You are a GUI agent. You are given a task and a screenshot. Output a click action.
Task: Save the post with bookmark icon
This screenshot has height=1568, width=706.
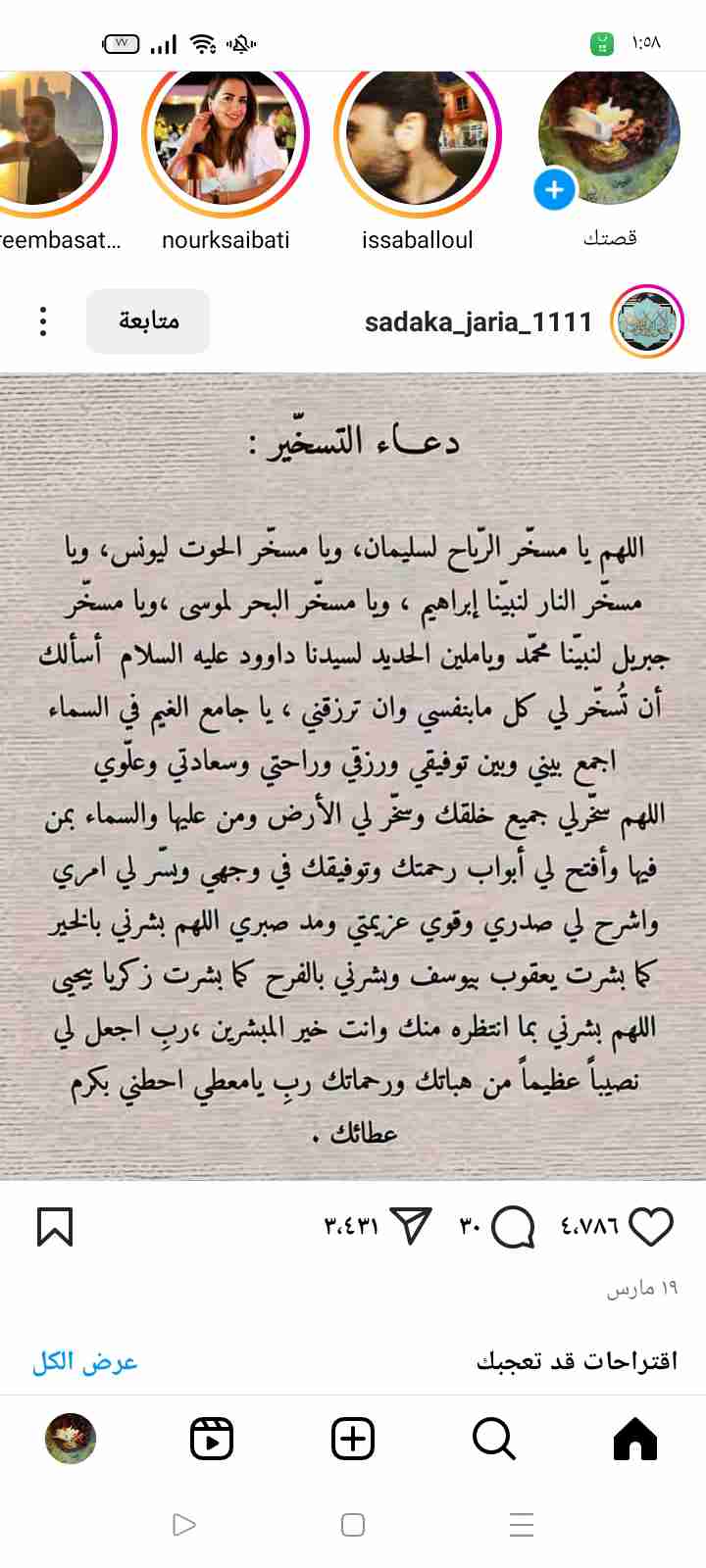pos(55,1226)
